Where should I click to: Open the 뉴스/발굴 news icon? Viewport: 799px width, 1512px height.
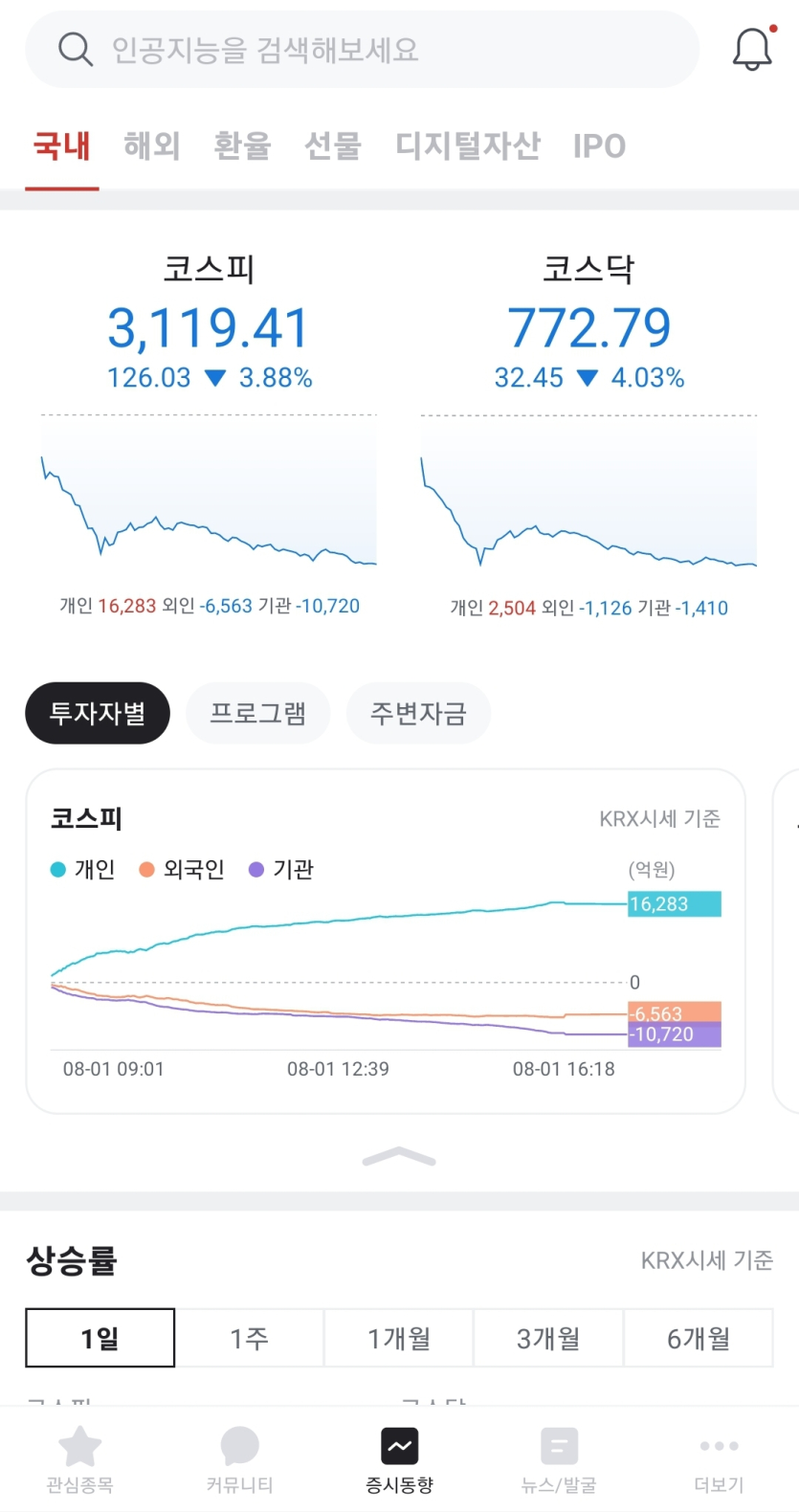point(559,1445)
